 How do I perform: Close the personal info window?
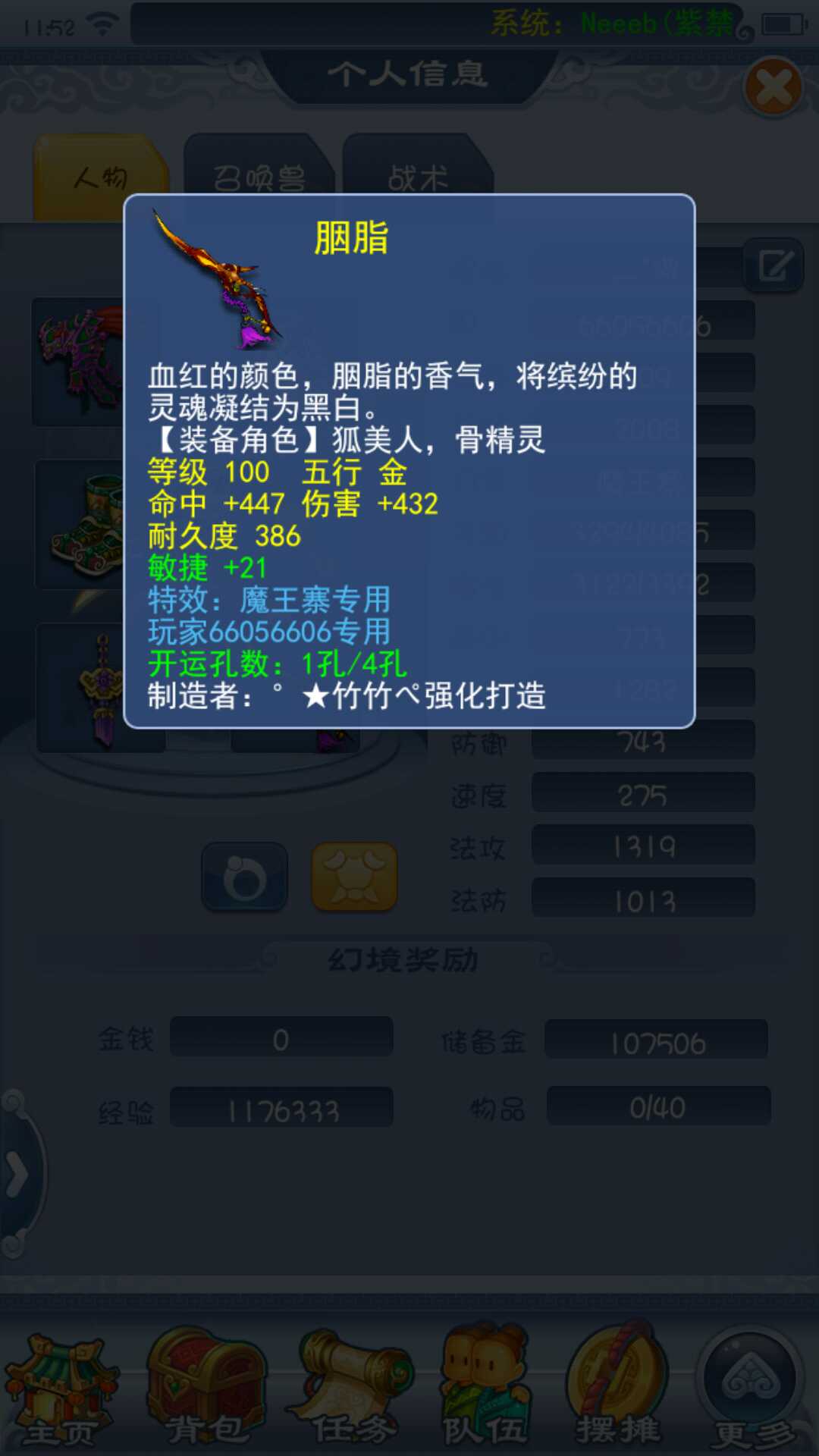tap(773, 88)
